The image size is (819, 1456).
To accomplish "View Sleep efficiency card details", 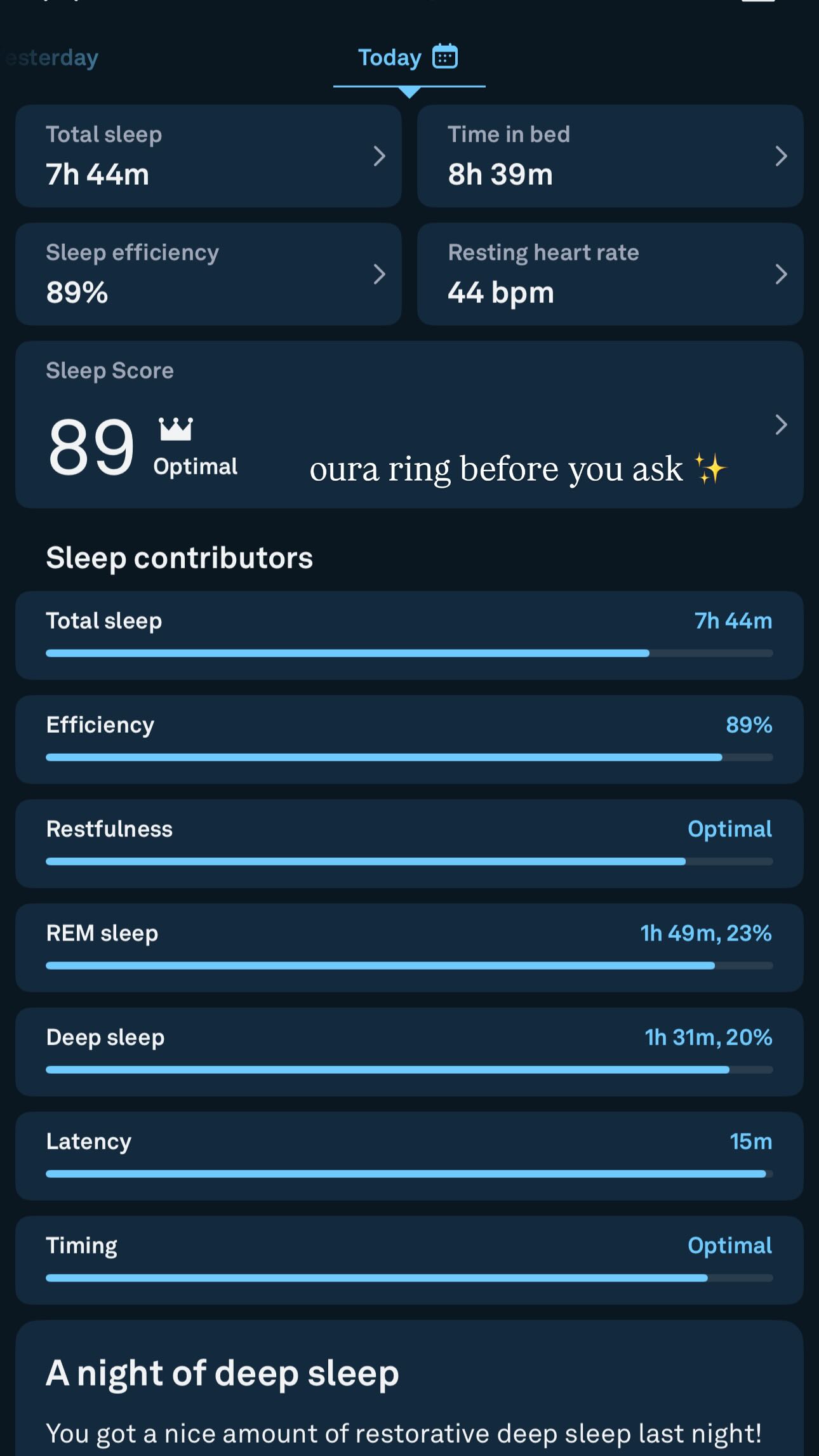I will pos(208,274).
